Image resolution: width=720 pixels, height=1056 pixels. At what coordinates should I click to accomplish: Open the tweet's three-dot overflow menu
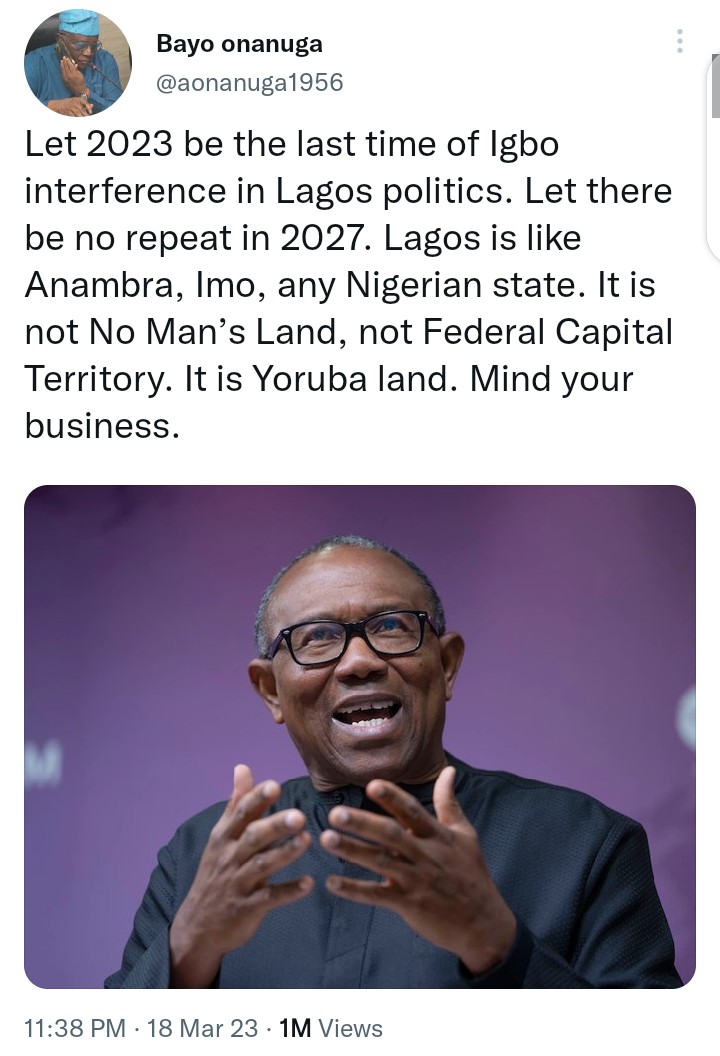coord(680,42)
